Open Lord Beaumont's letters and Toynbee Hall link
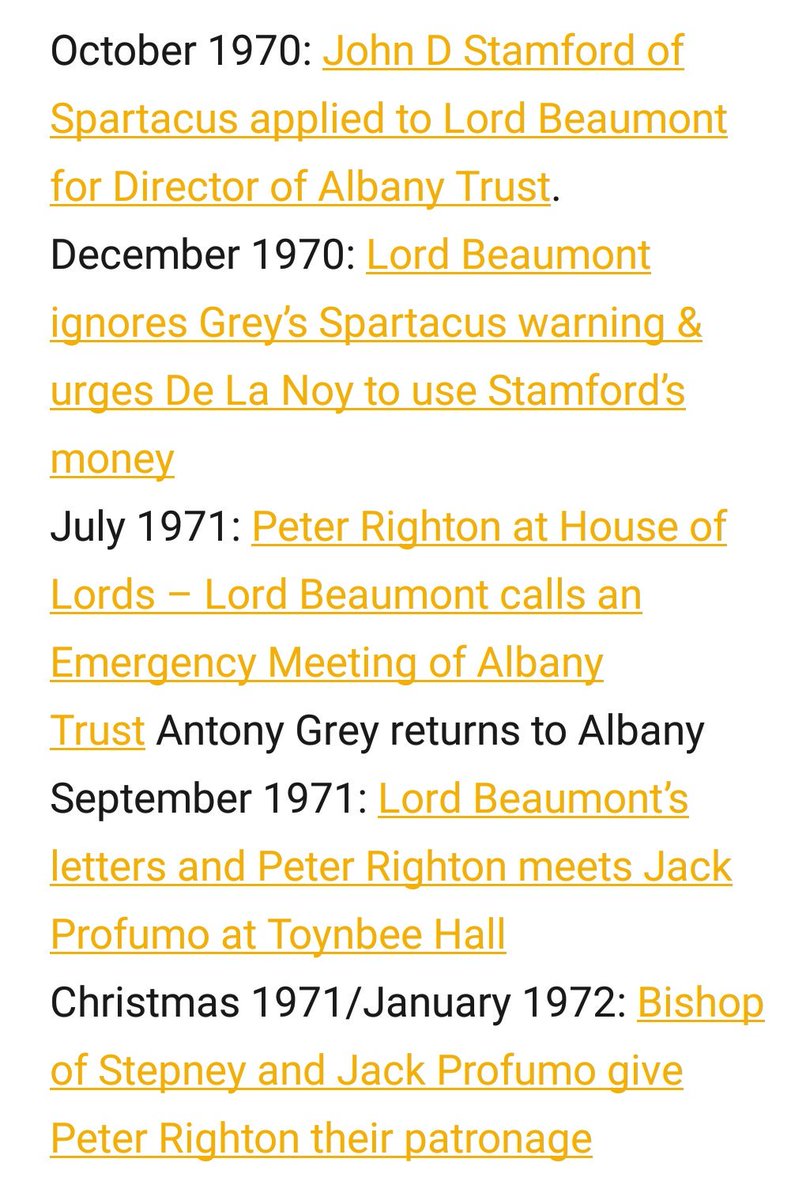Screen dimensions: 810x1200 click(390, 867)
